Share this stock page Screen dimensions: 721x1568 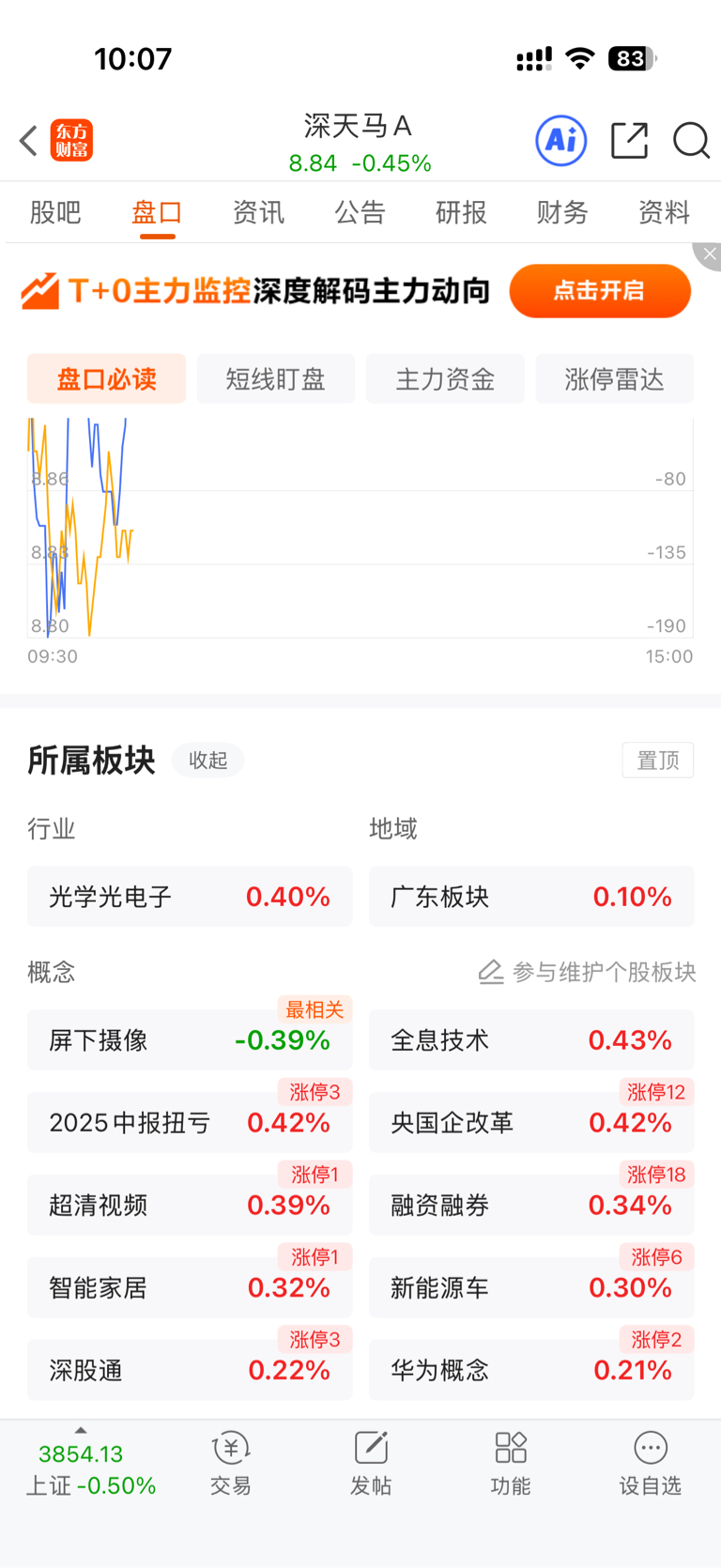click(629, 141)
